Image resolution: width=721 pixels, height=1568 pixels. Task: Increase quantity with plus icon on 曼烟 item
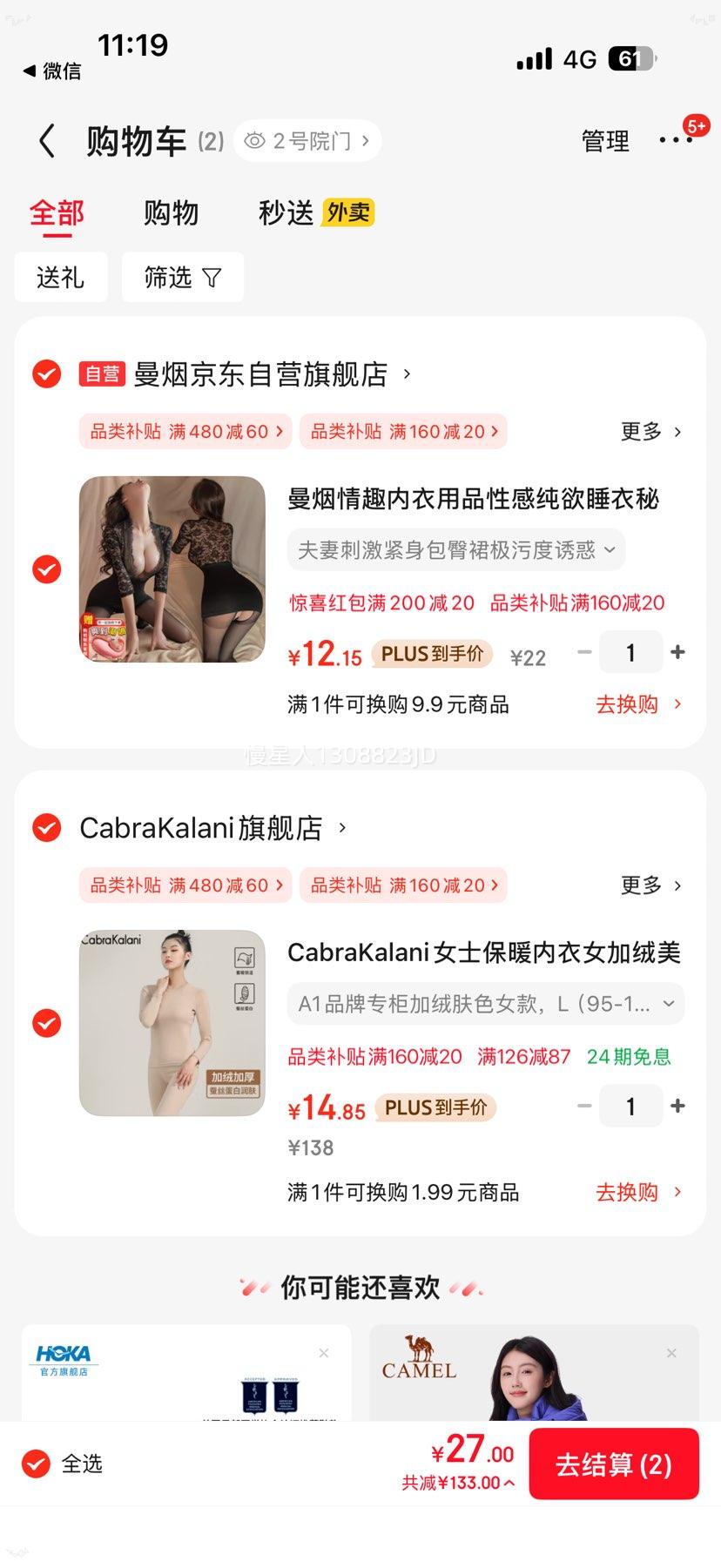[x=677, y=651]
